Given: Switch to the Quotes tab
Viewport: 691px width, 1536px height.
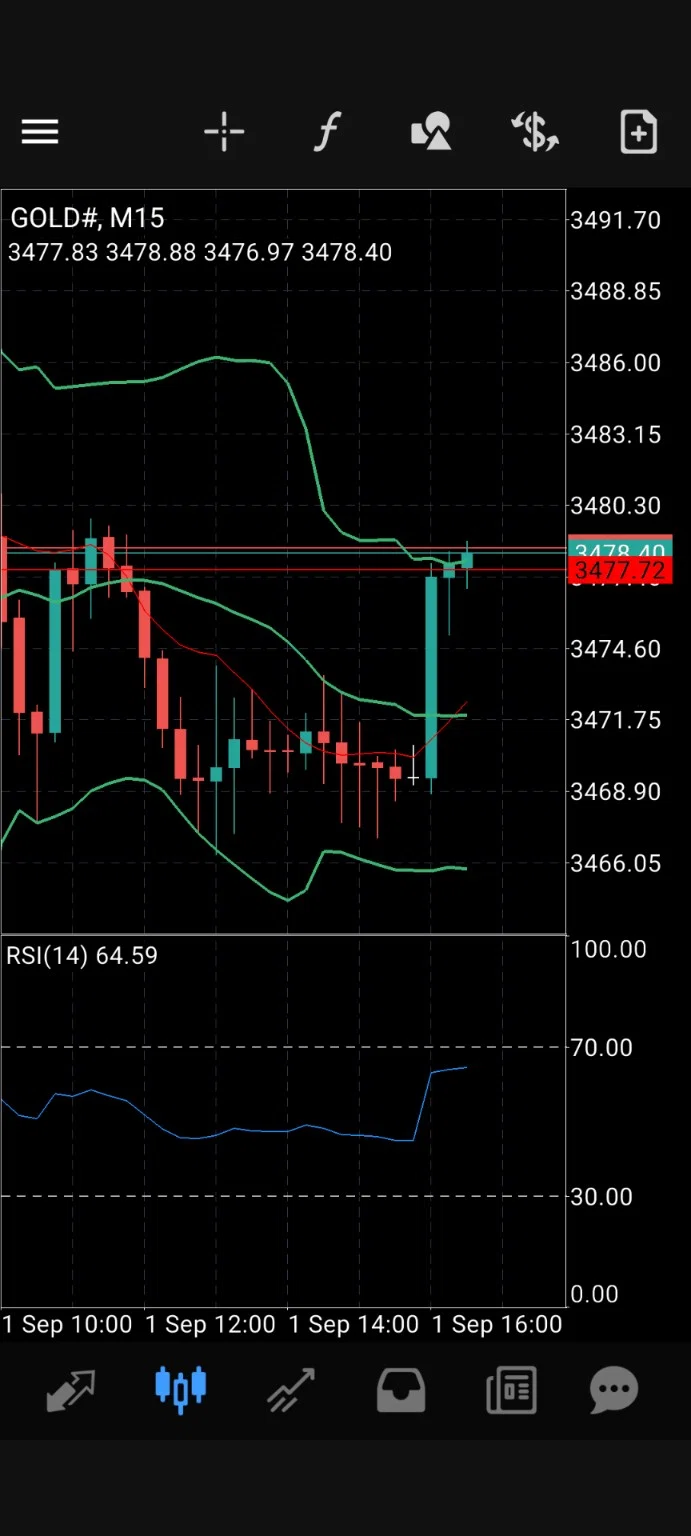Looking at the screenshot, I should 70,1389.
